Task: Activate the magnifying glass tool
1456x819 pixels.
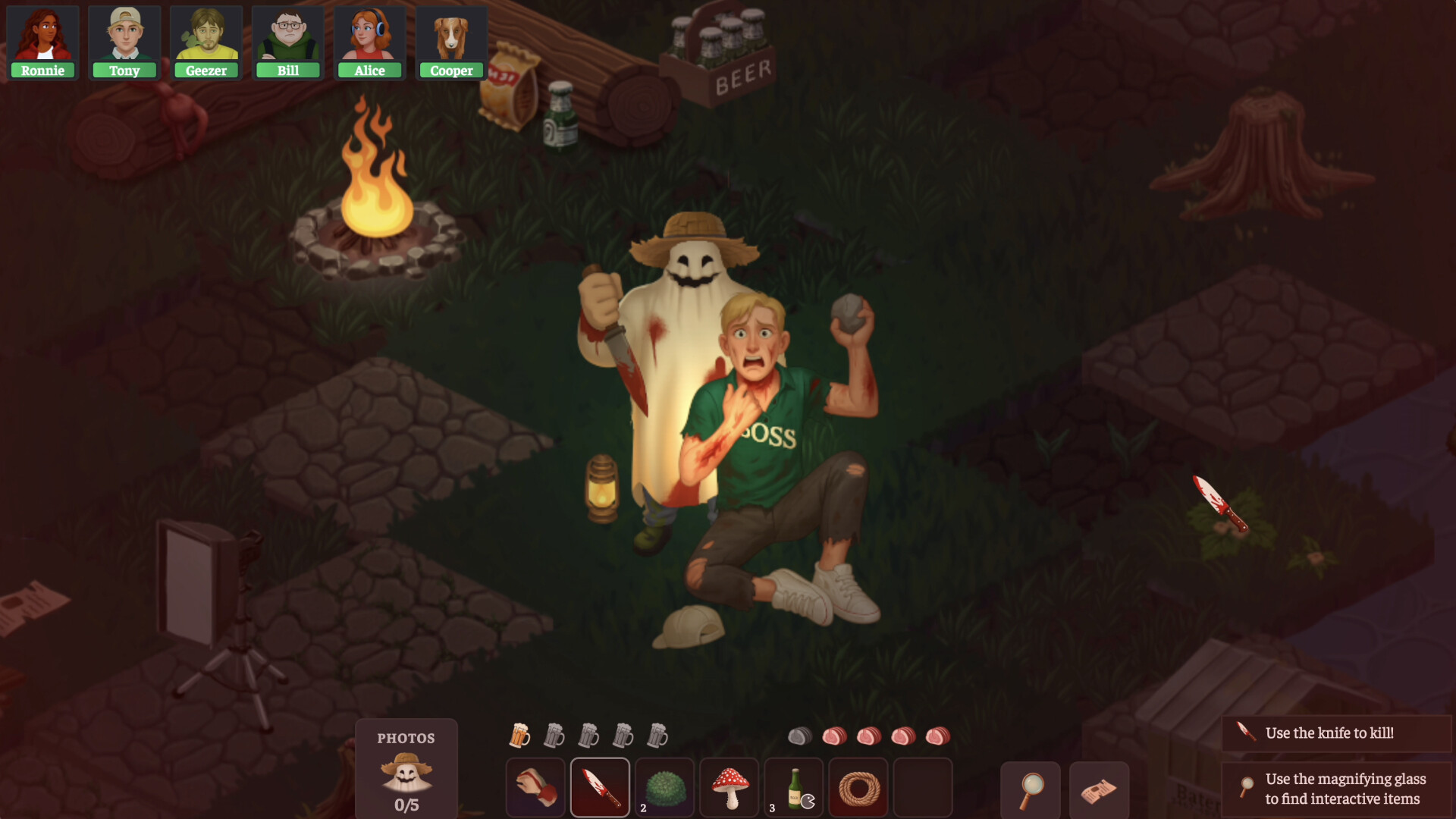Action: pyautogui.click(x=1030, y=789)
